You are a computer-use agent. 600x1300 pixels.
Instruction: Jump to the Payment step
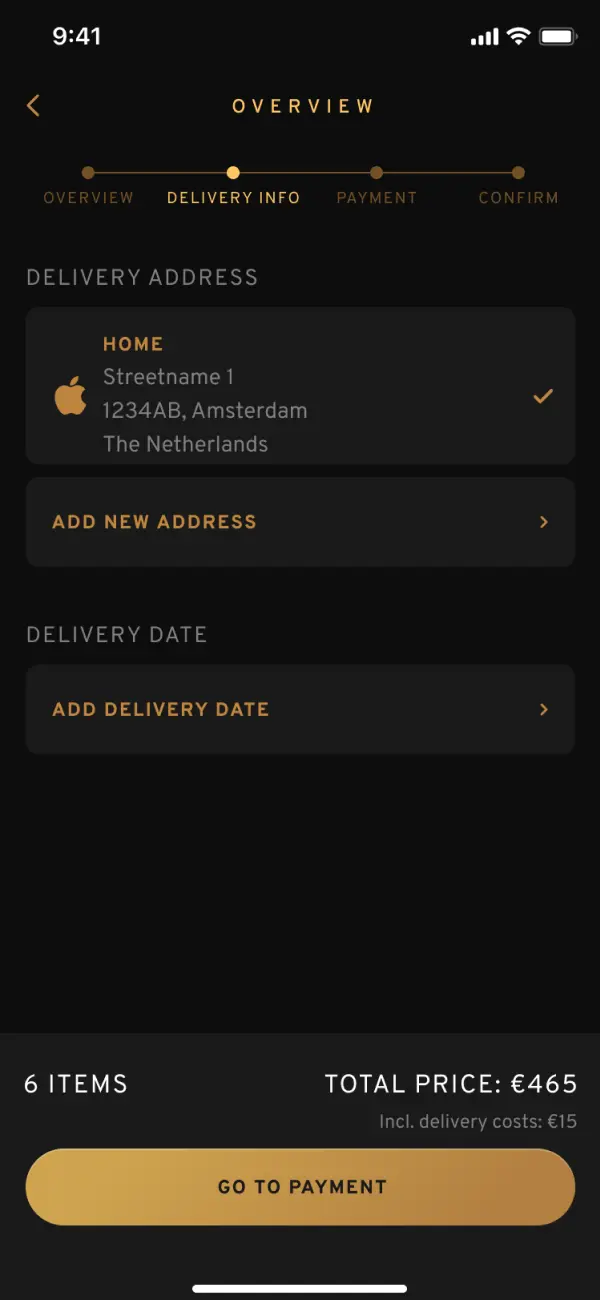click(376, 187)
